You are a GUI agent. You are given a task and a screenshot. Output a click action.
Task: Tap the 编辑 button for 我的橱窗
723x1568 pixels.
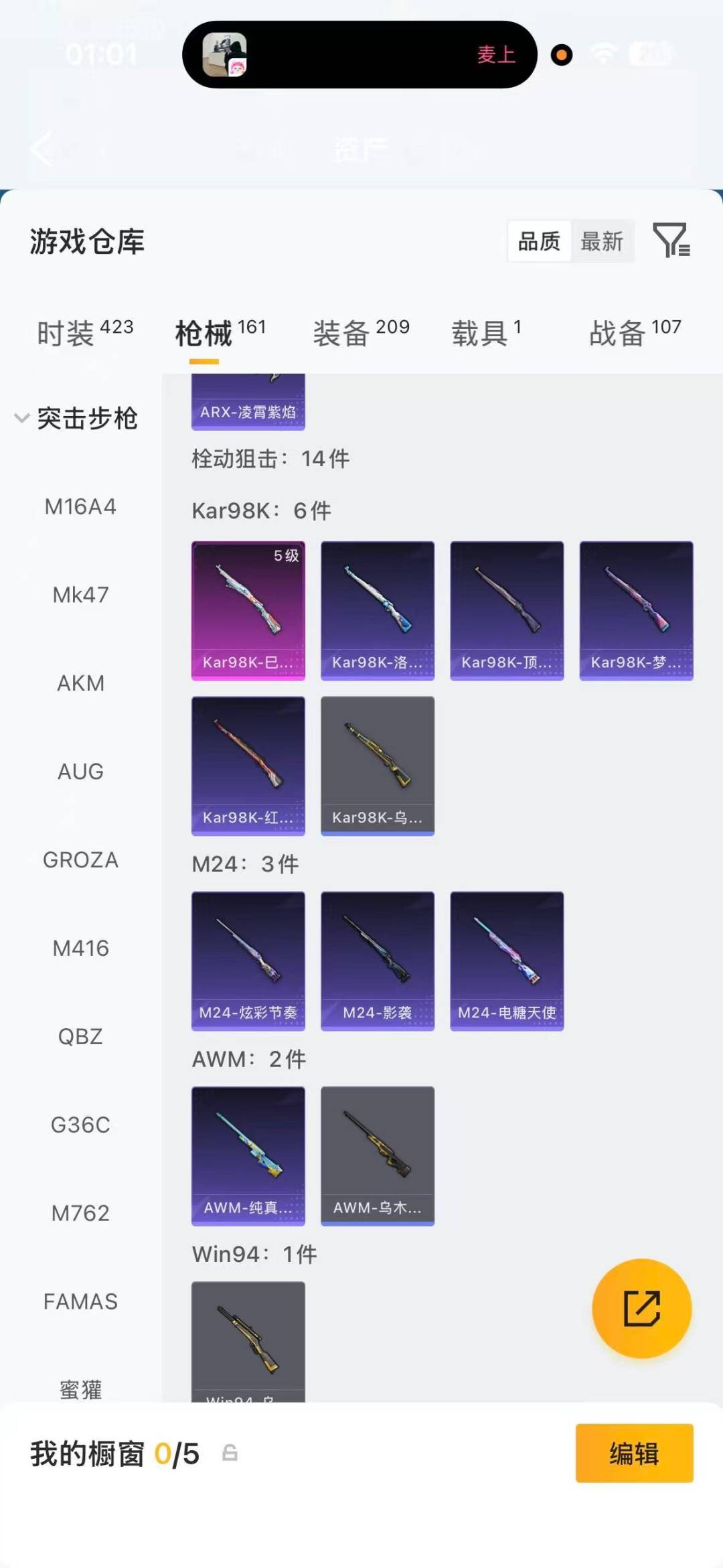(635, 1452)
